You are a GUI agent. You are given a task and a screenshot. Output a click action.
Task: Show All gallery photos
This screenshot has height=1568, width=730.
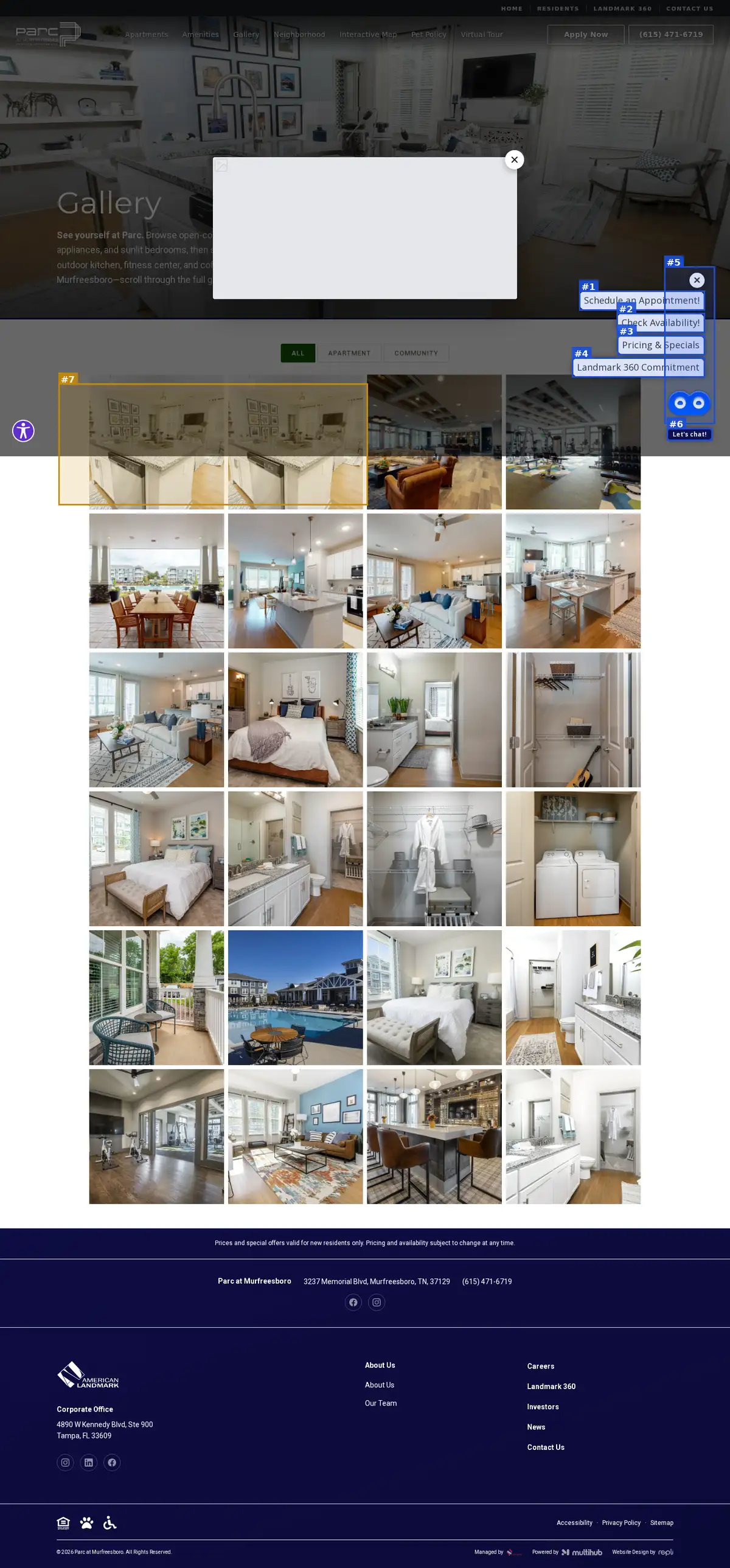297,353
